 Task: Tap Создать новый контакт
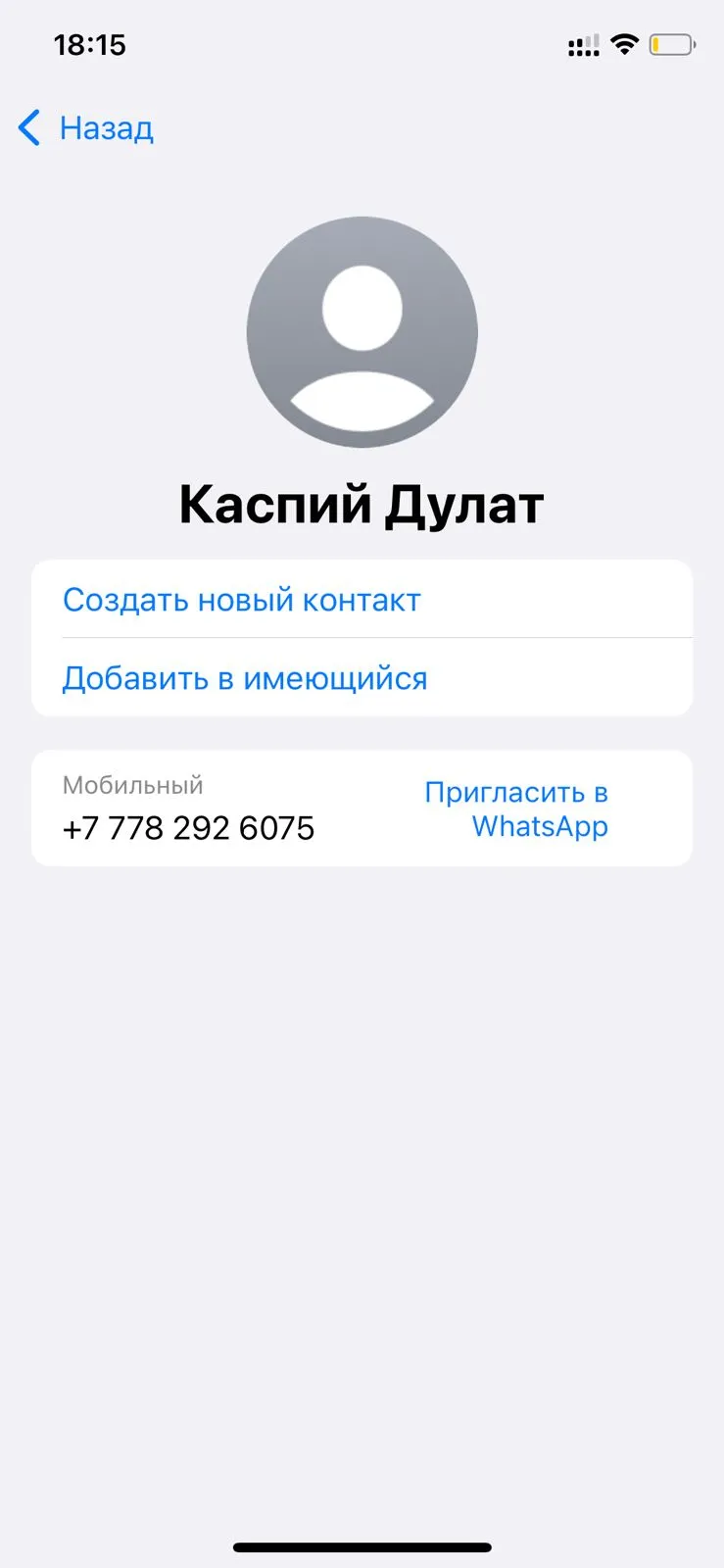pyautogui.click(x=362, y=599)
